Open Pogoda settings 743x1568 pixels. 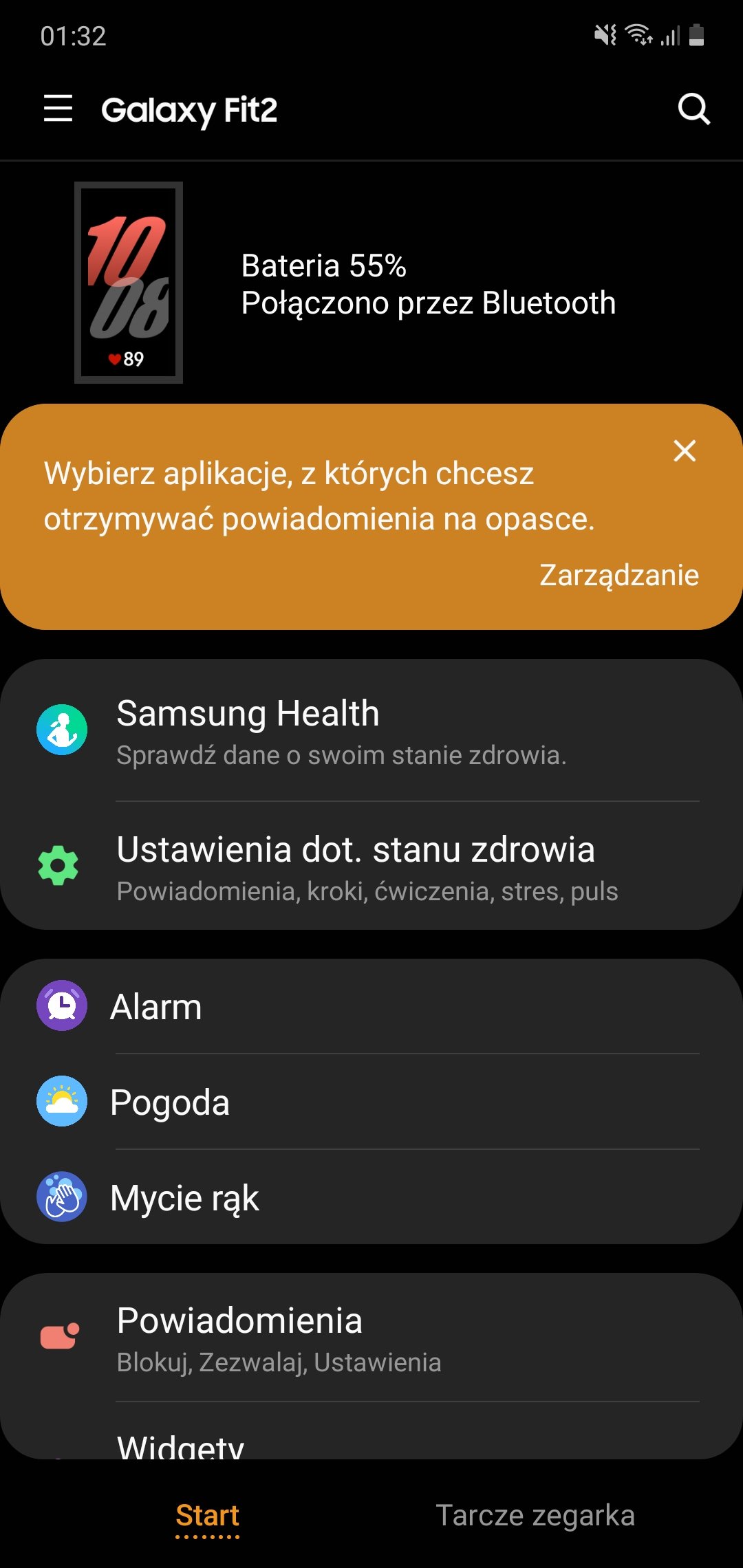[371, 1102]
